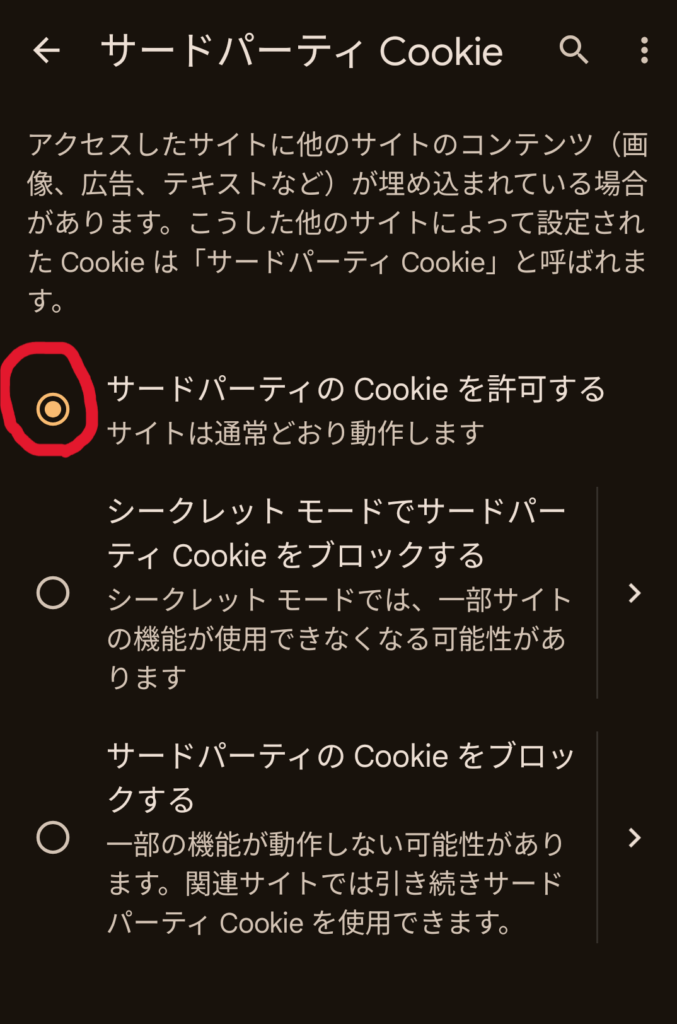Expand details chevron for サードパーティの Cookie をブロックする
The height and width of the screenshot is (1024, 677).
point(634,837)
